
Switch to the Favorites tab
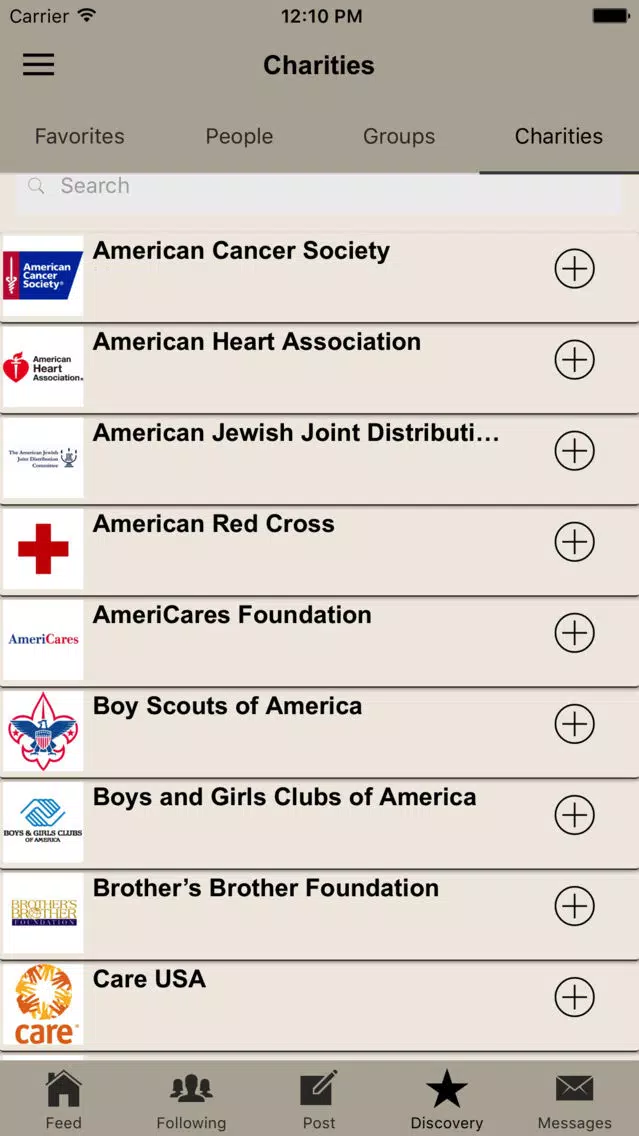pyautogui.click(x=80, y=136)
